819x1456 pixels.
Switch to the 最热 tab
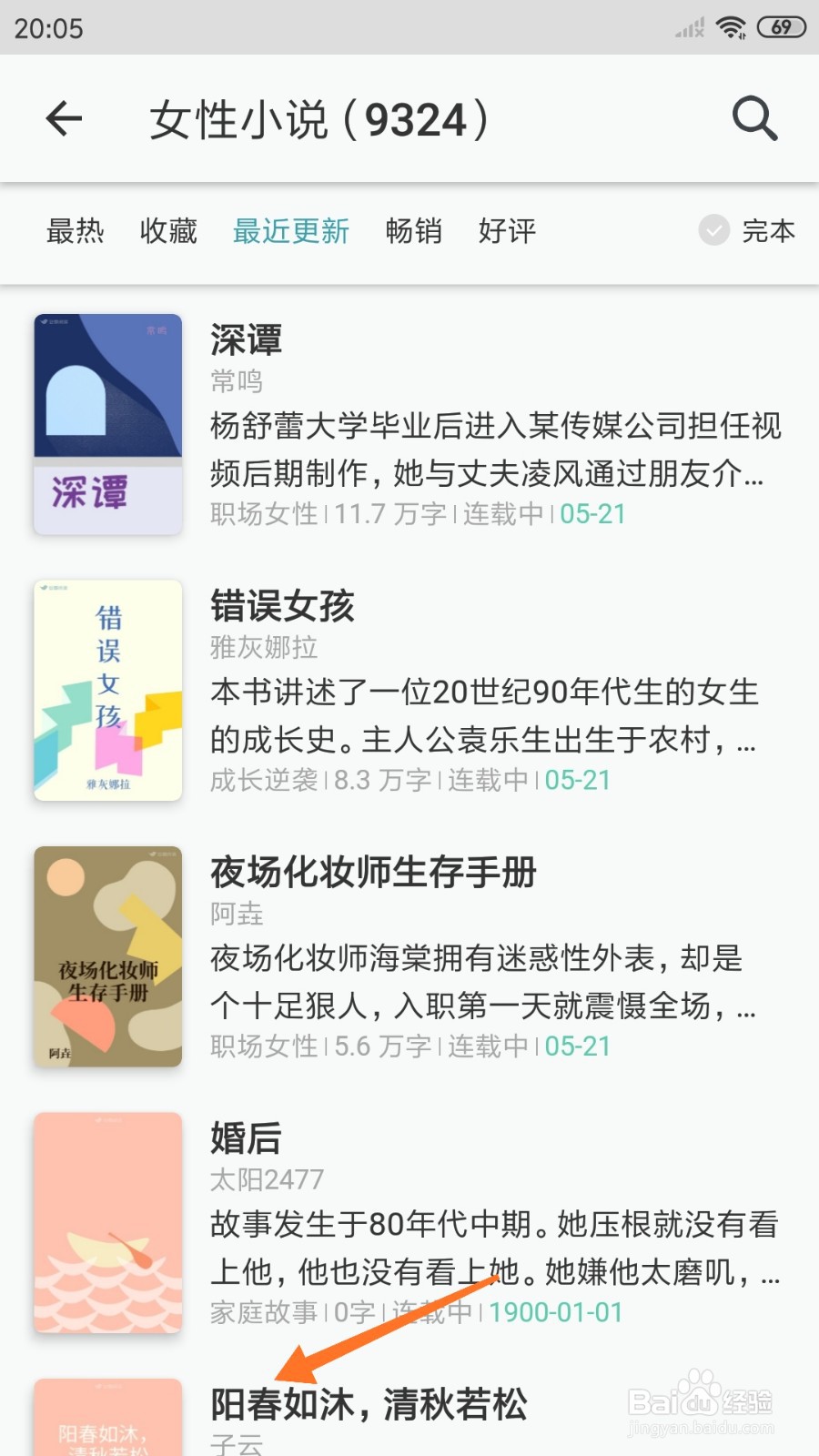[76, 232]
